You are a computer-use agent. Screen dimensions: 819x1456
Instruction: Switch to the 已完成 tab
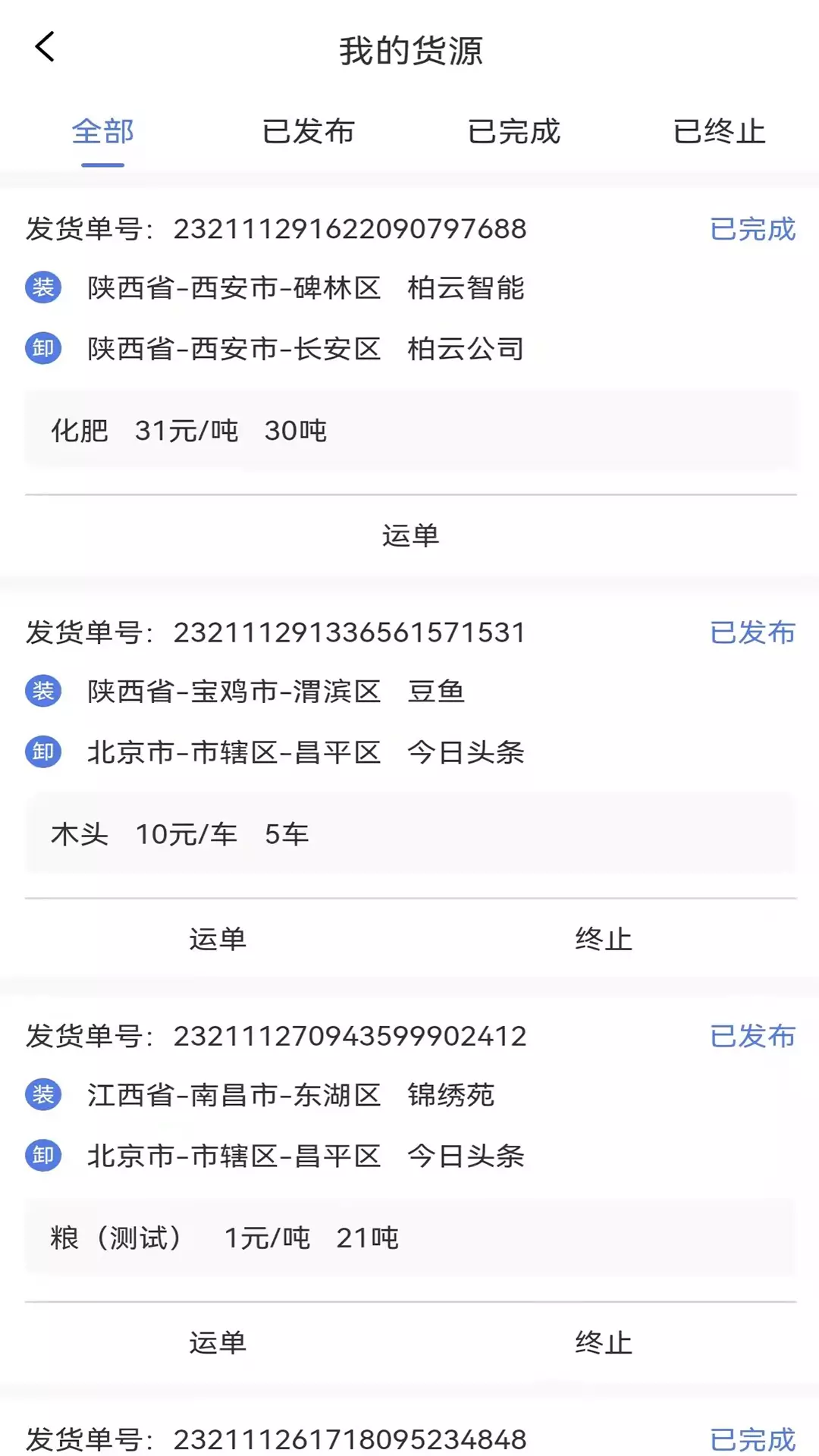[513, 132]
